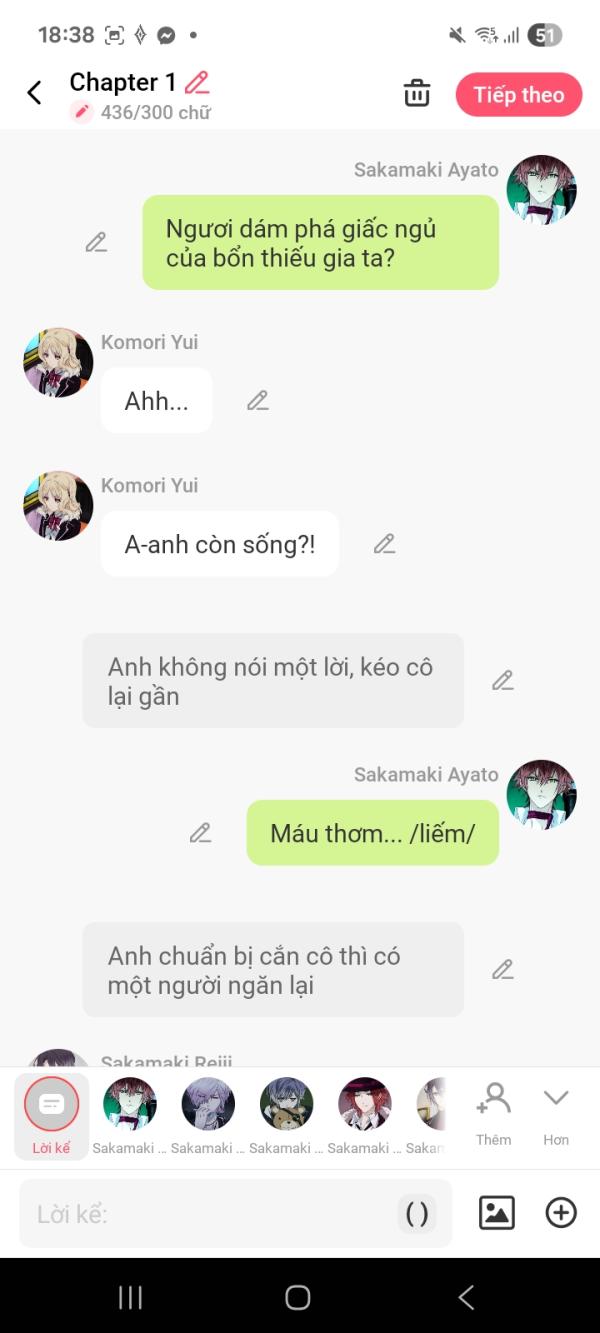600x1333 pixels.
Task: Edit the Chapter 1 title
Action: 197,82
